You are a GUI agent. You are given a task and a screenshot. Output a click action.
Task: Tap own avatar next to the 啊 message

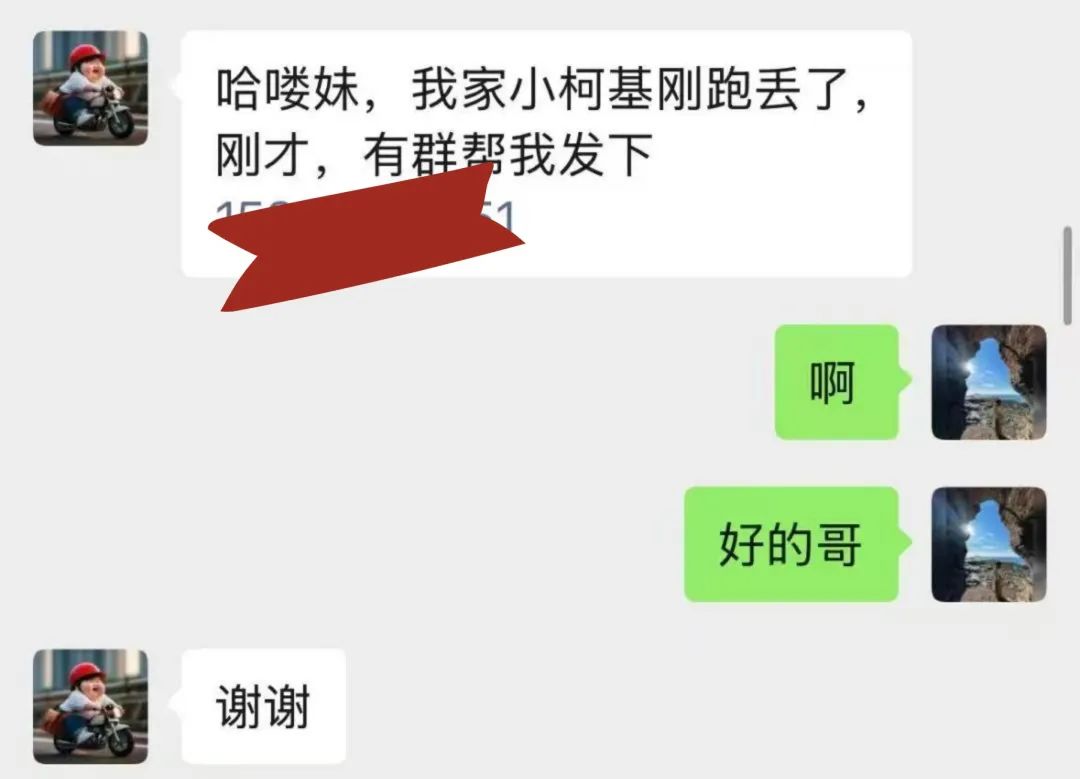pos(988,382)
